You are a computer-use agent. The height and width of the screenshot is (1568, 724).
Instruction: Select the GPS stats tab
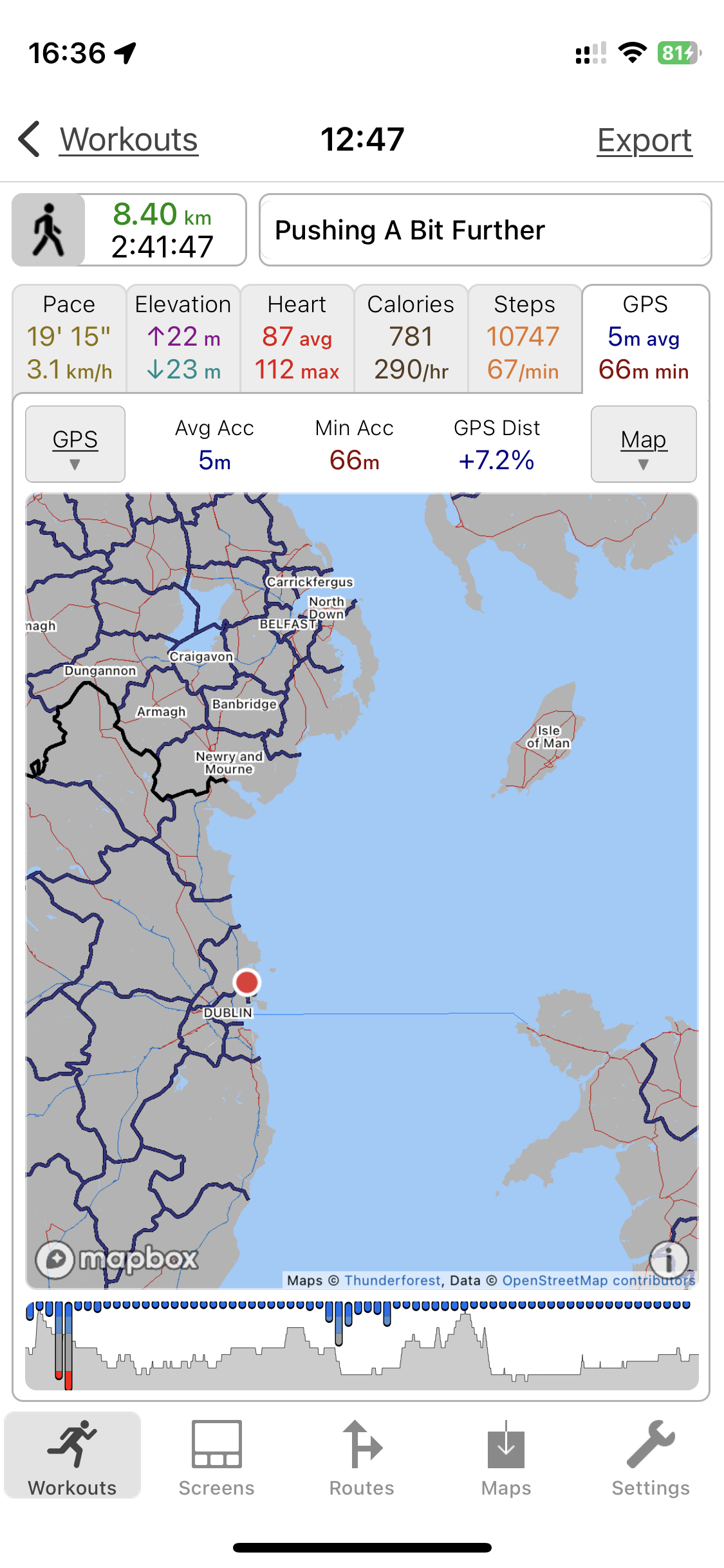(645, 338)
